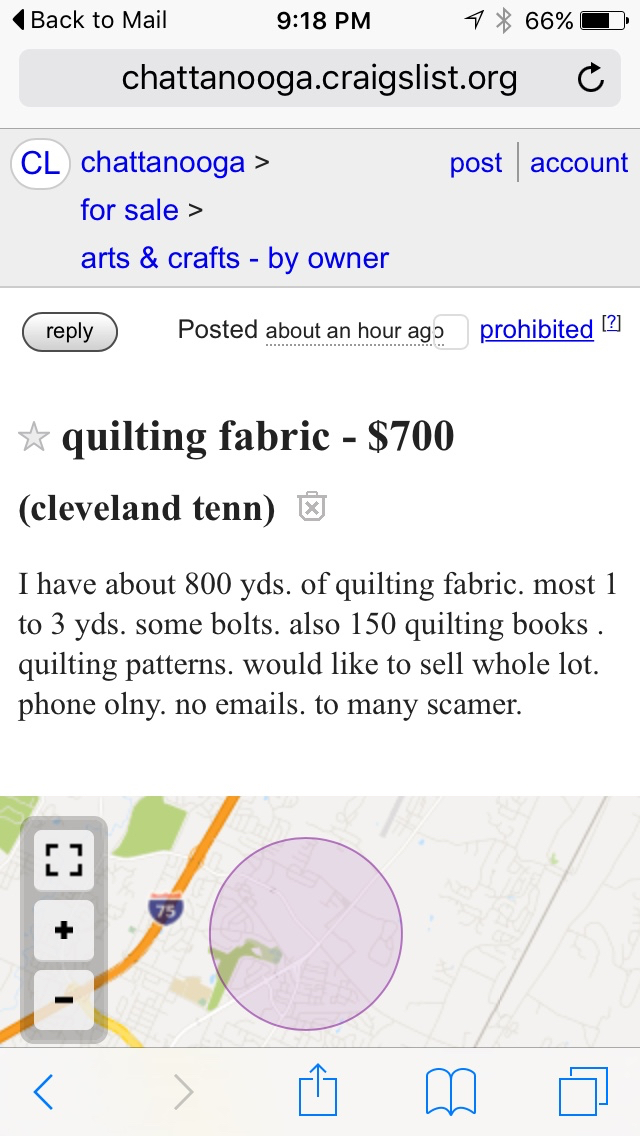Open the flagging help [?] link

[611, 323]
